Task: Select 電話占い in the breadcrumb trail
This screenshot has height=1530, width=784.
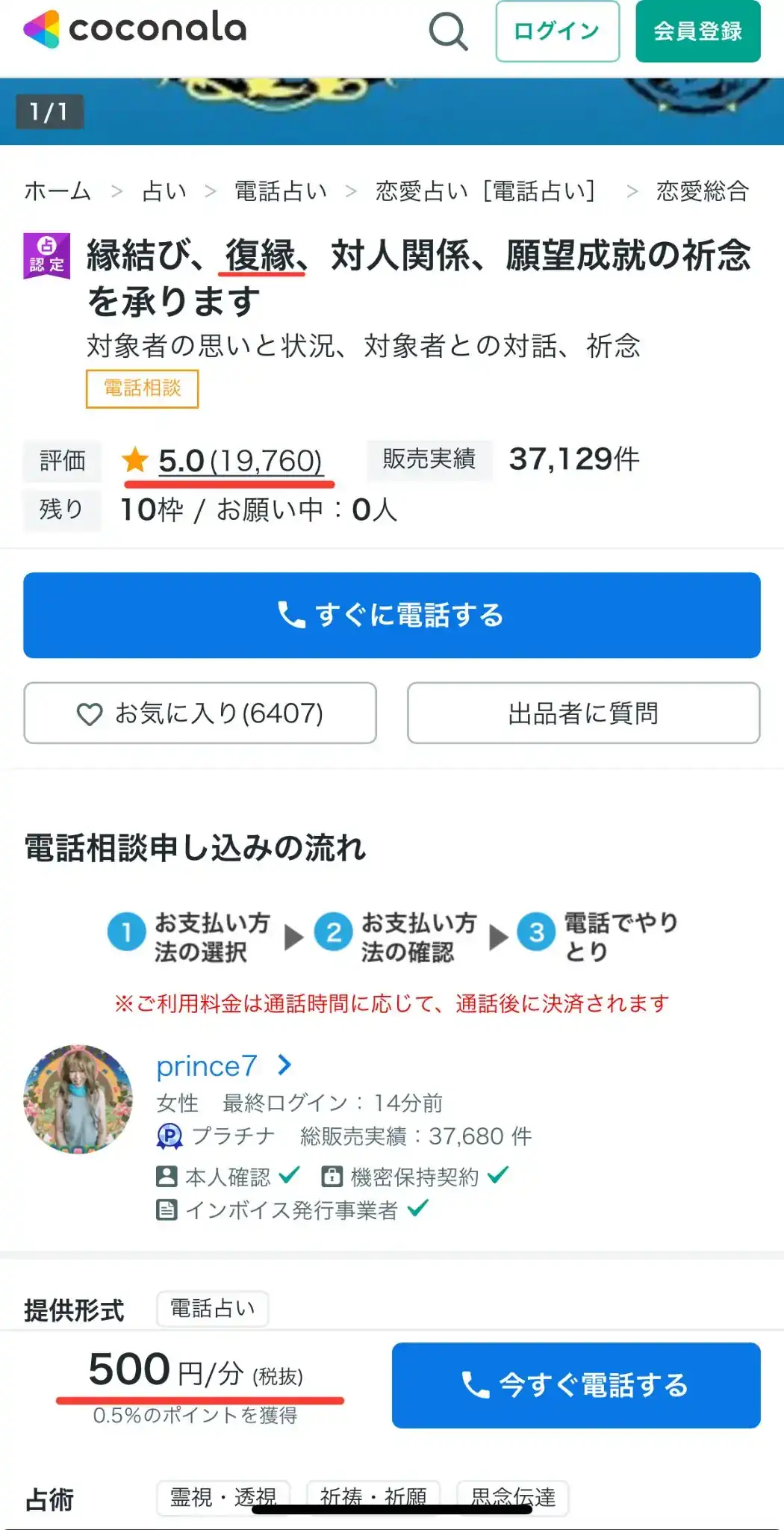Action: [x=279, y=191]
